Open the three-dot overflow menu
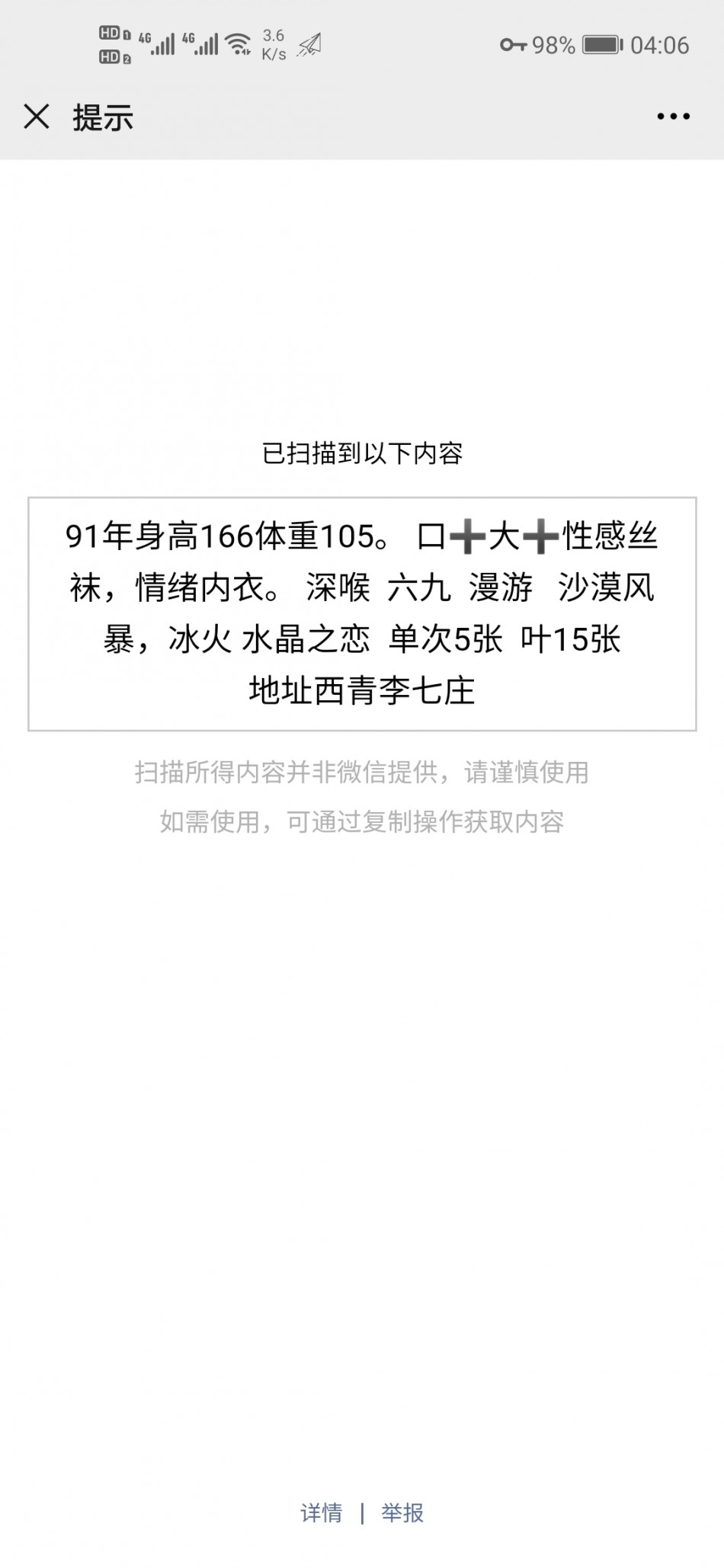 [673, 117]
